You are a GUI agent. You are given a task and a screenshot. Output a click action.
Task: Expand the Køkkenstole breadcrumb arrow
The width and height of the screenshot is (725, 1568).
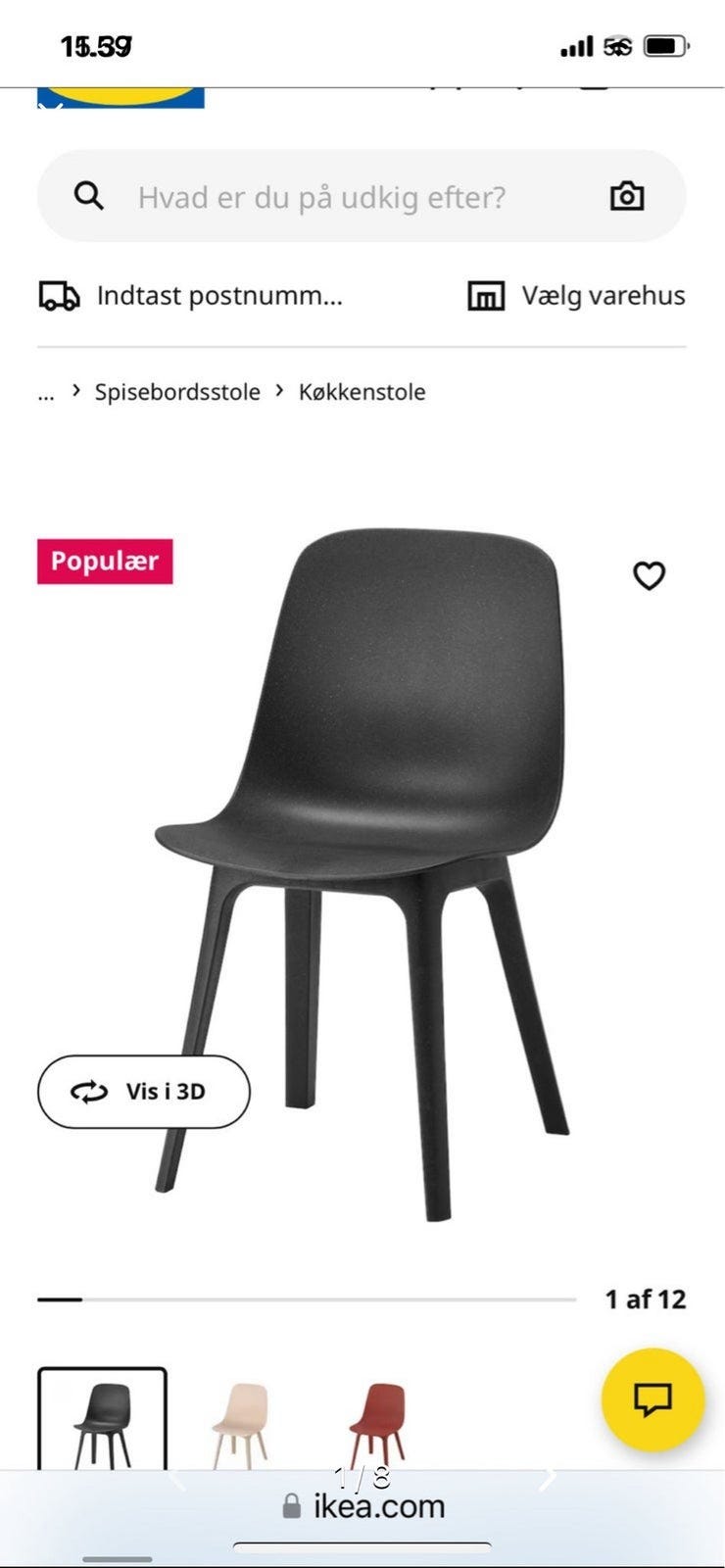[279, 390]
